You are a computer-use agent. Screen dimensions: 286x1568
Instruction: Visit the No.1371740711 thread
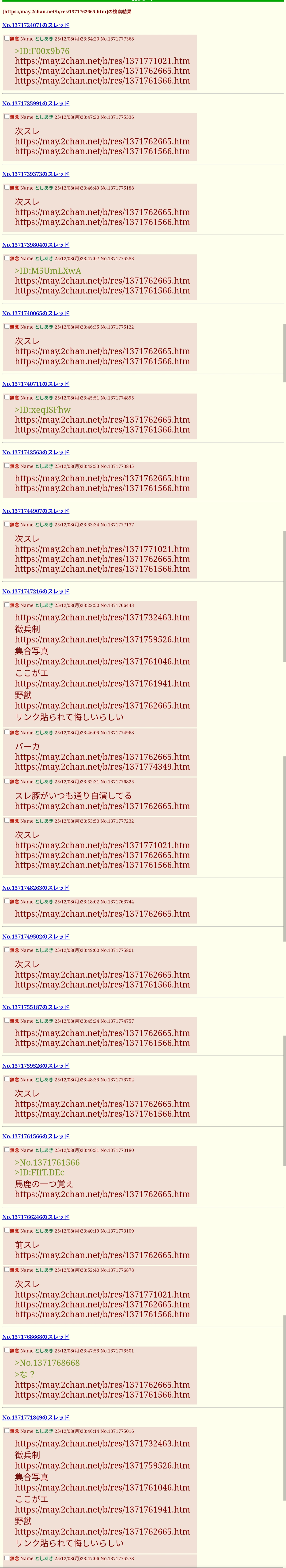pyautogui.click(x=35, y=384)
